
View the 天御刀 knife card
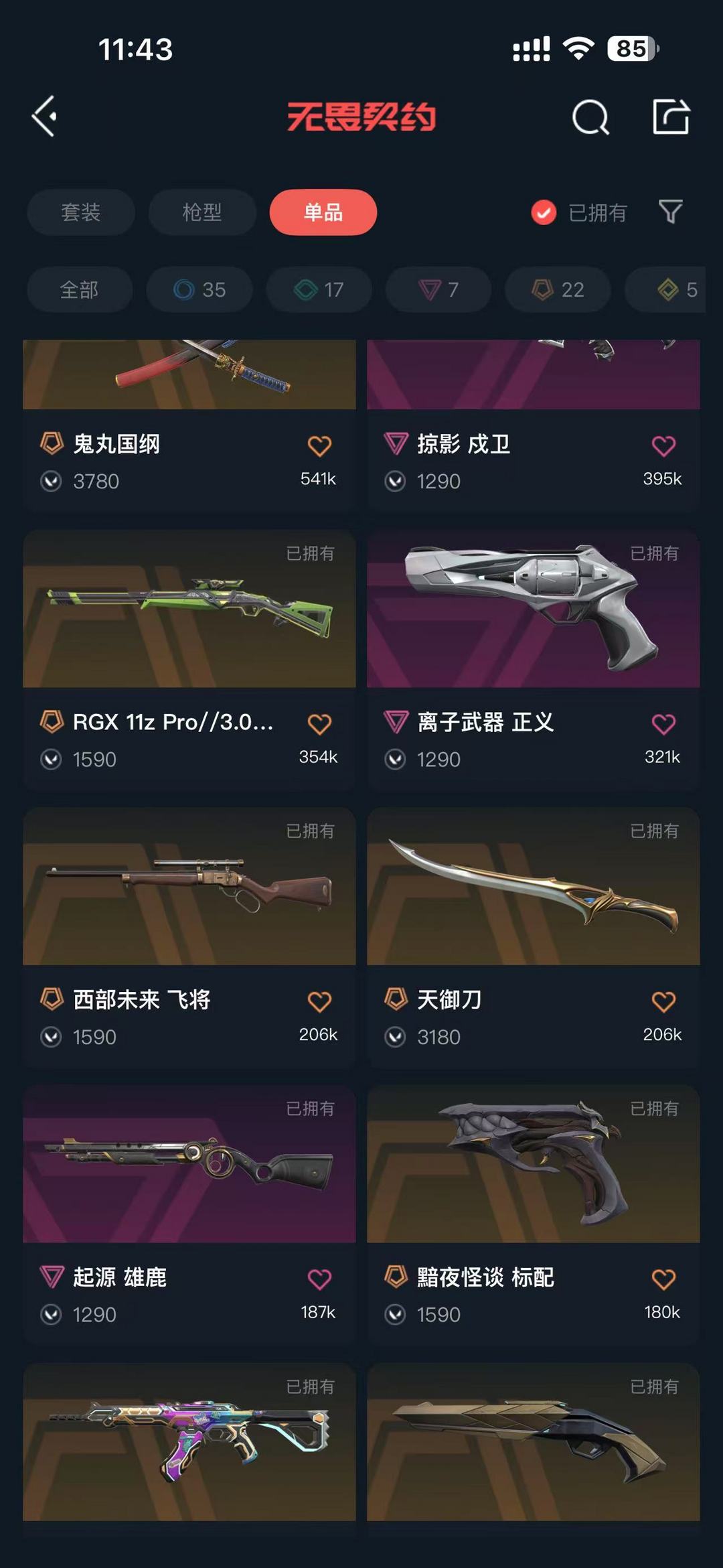pos(534,938)
